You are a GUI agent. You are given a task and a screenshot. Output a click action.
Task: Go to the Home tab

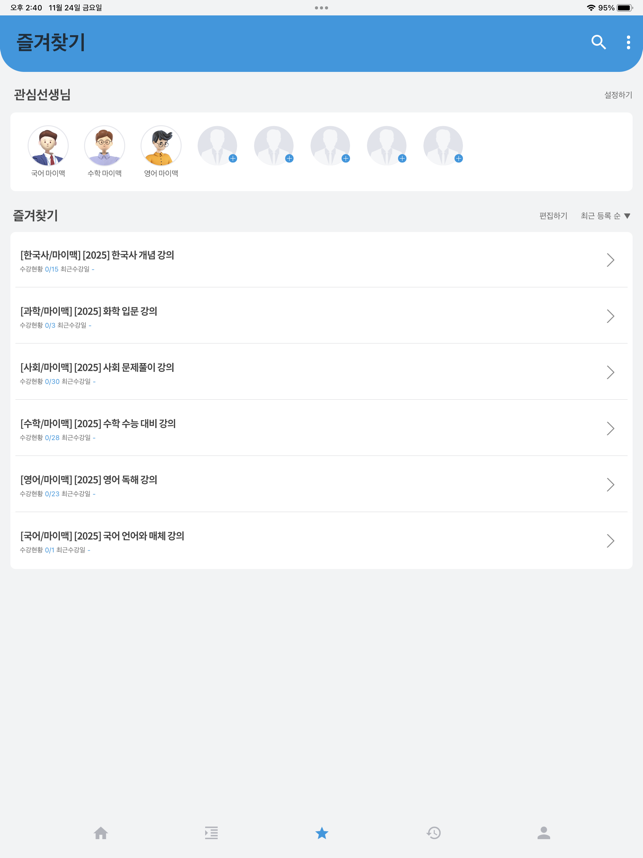[x=100, y=833]
